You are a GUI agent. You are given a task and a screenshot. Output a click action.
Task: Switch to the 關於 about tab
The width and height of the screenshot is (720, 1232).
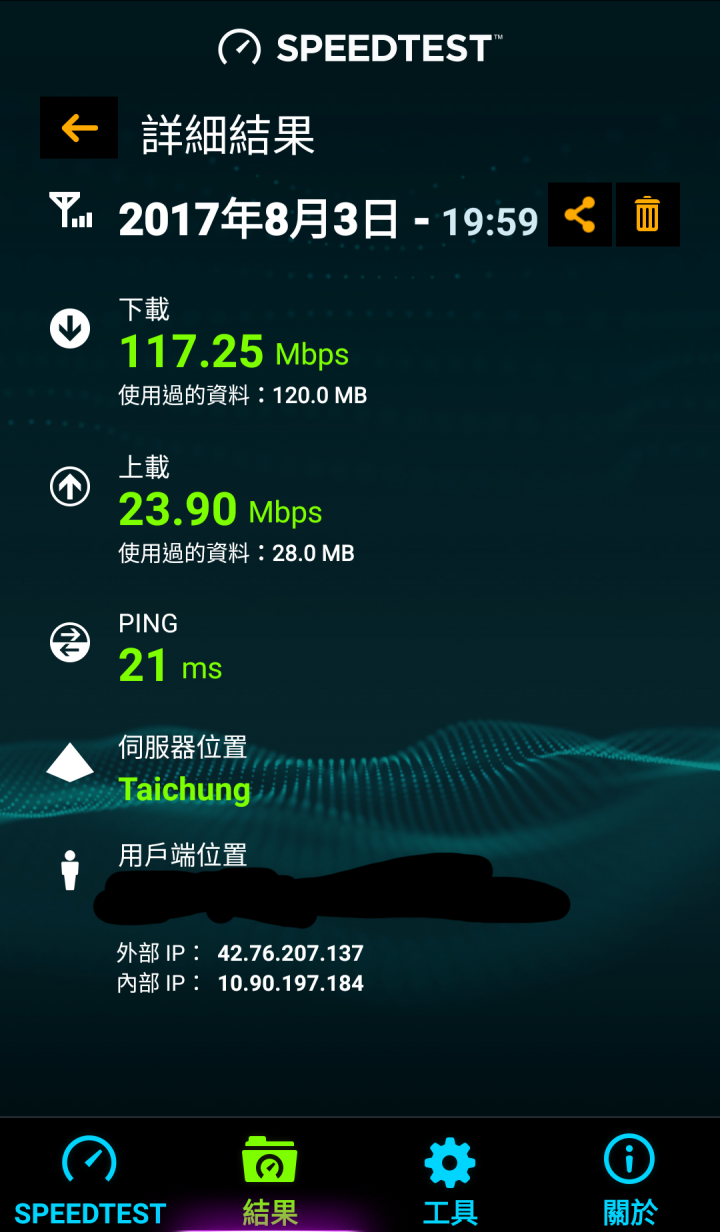[630, 1178]
